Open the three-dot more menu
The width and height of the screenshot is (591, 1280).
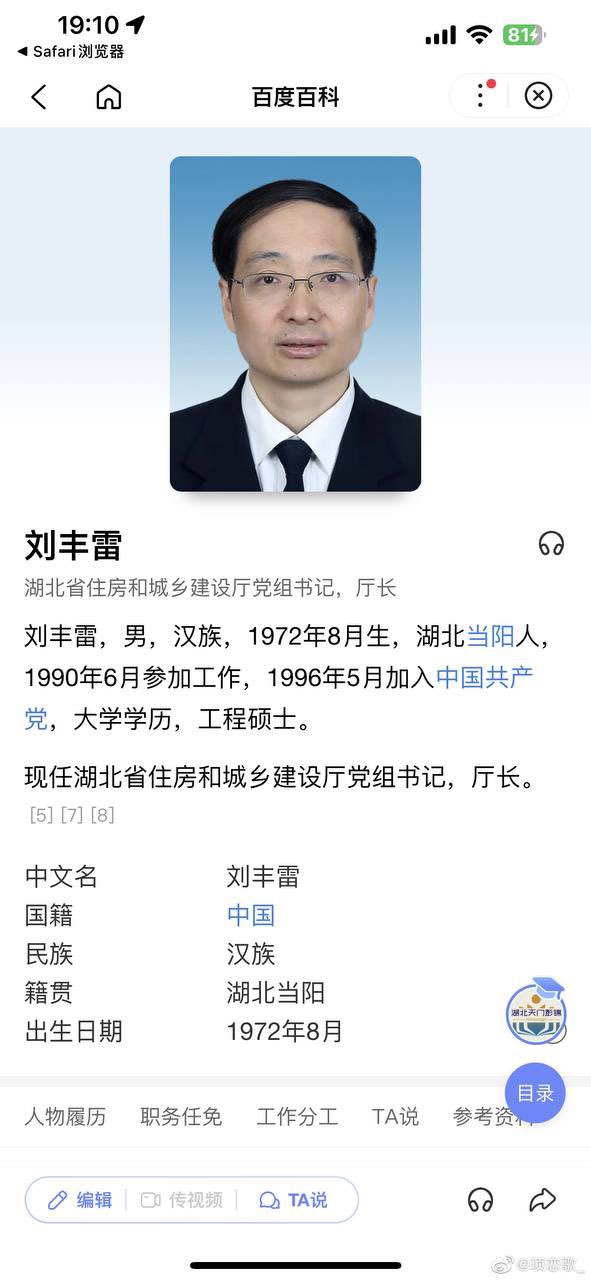(x=481, y=95)
